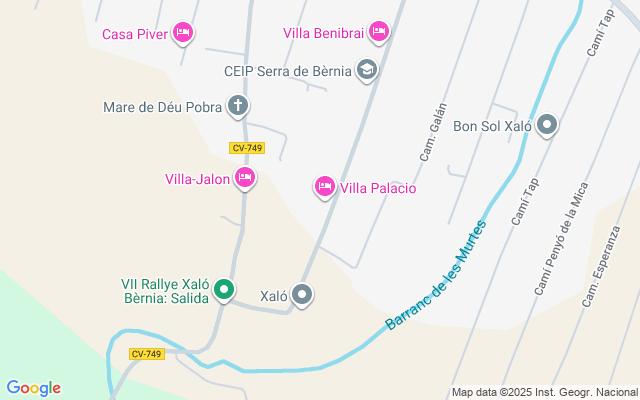The width and height of the screenshot is (640, 400).
Task: Open the Villa-Jalon lodging pin
Action: [x=245, y=179]
